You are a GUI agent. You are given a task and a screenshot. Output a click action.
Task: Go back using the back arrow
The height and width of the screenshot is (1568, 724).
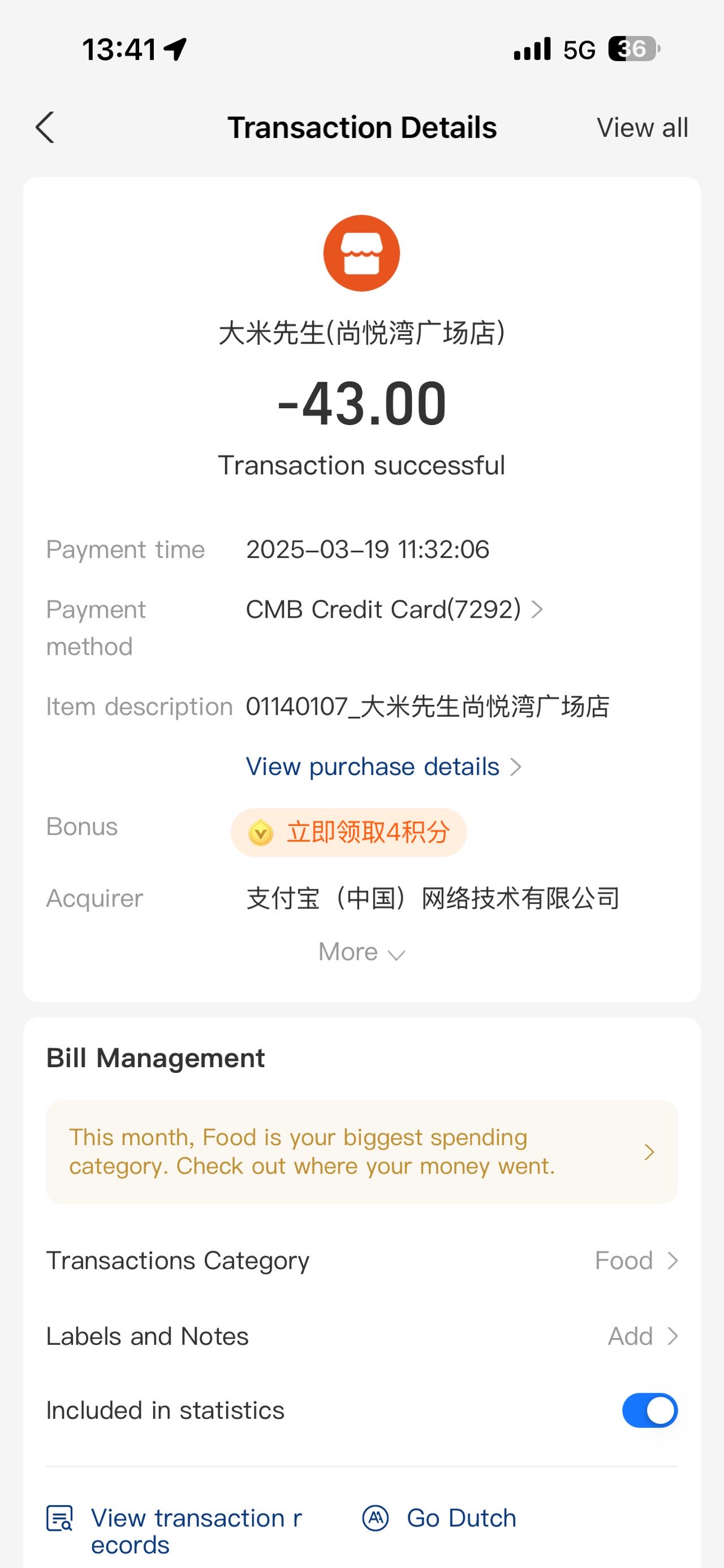point(45,128)
